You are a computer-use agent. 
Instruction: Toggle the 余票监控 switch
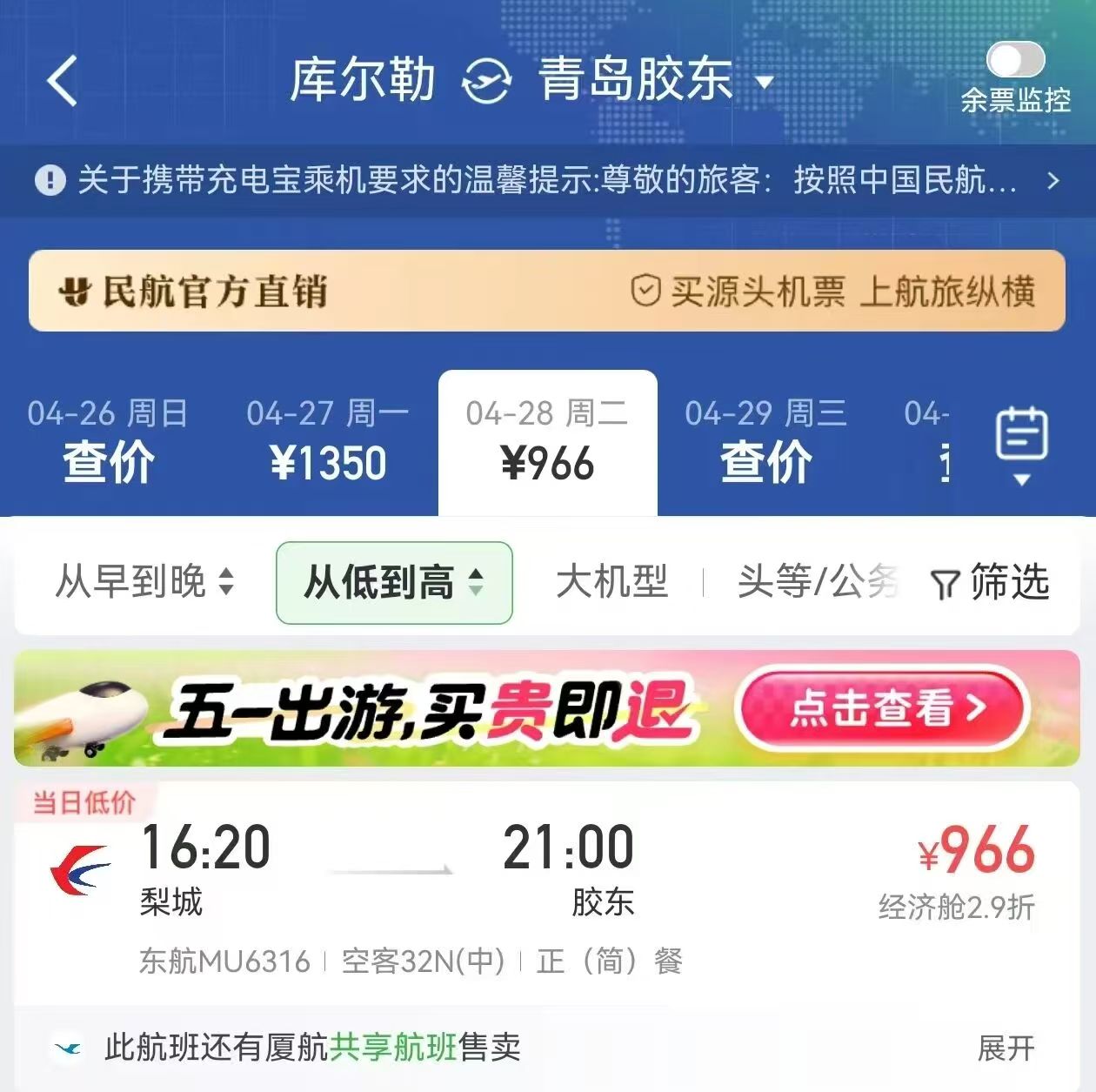point(1015,61)
